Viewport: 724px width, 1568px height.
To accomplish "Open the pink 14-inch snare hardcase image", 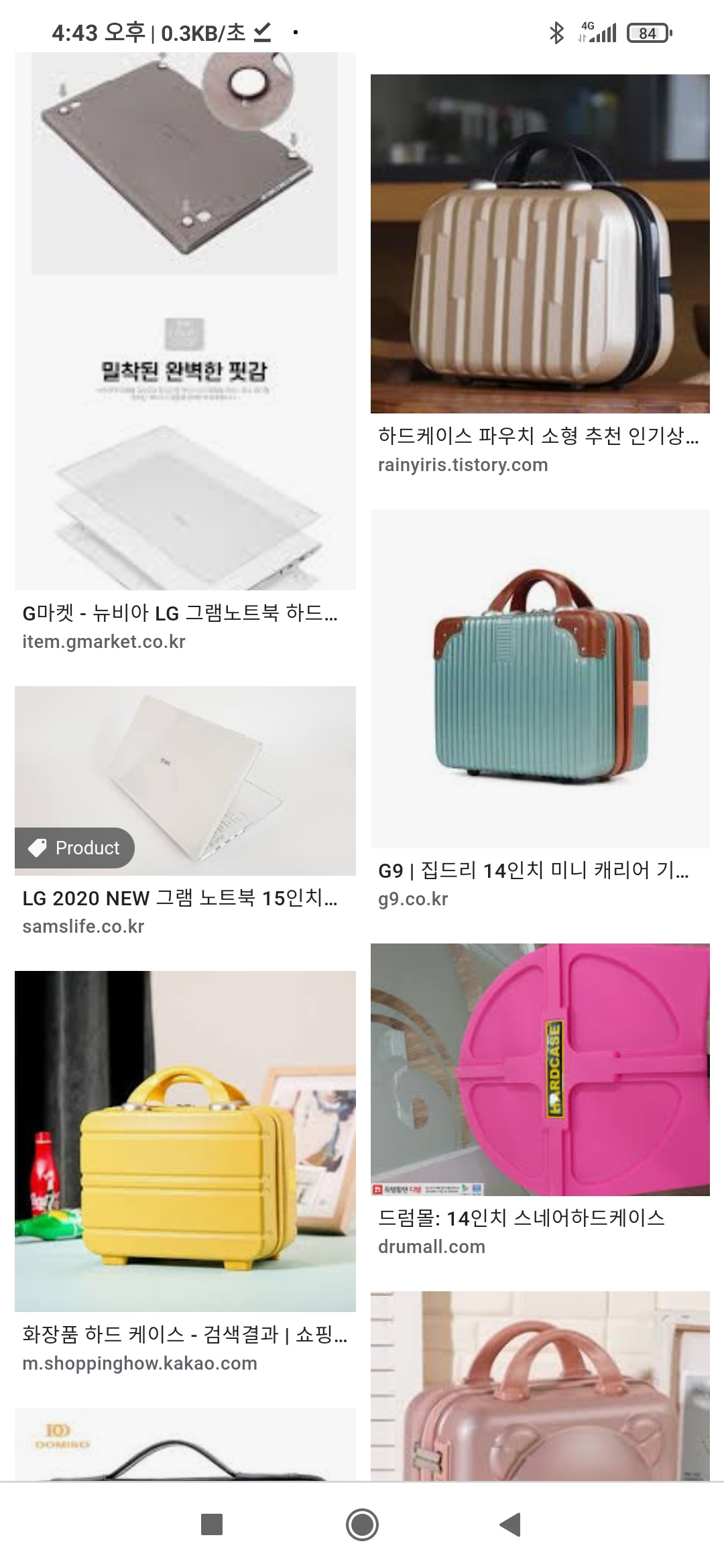I will 540,1069.
